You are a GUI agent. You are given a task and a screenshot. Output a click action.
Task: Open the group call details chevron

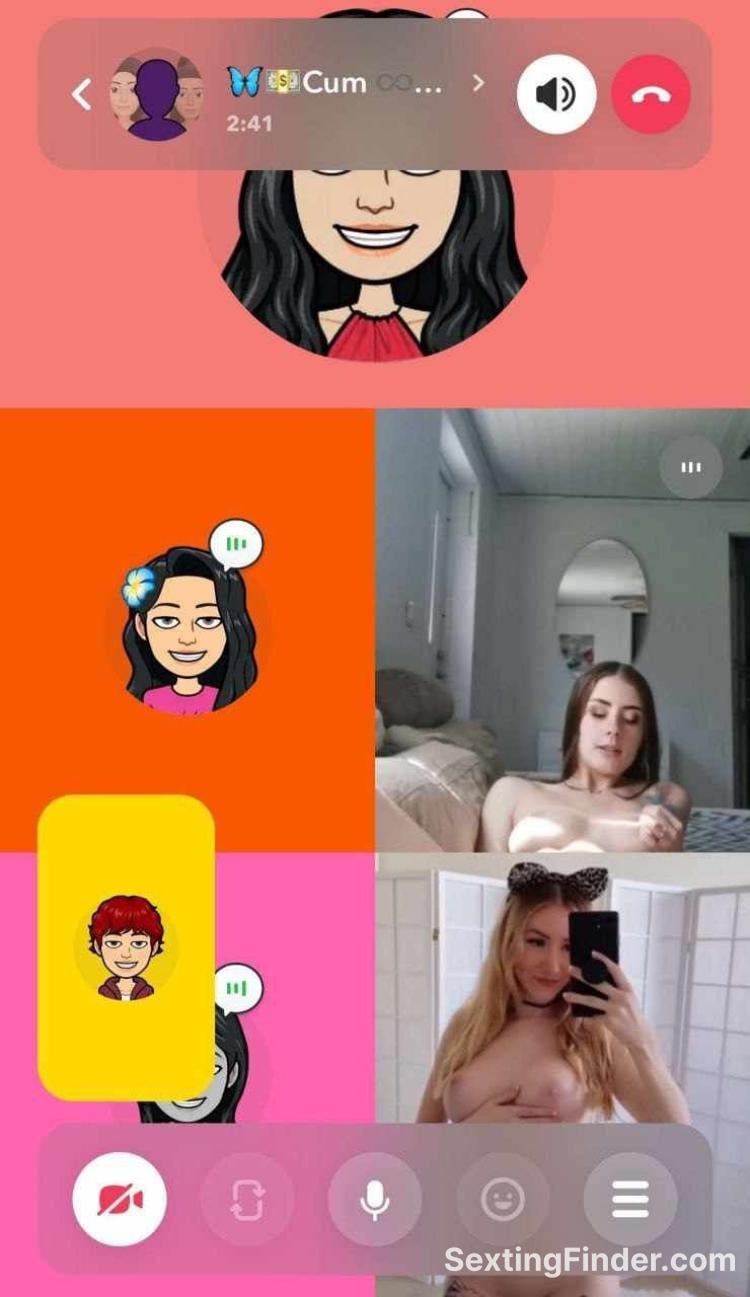point(478,83)
